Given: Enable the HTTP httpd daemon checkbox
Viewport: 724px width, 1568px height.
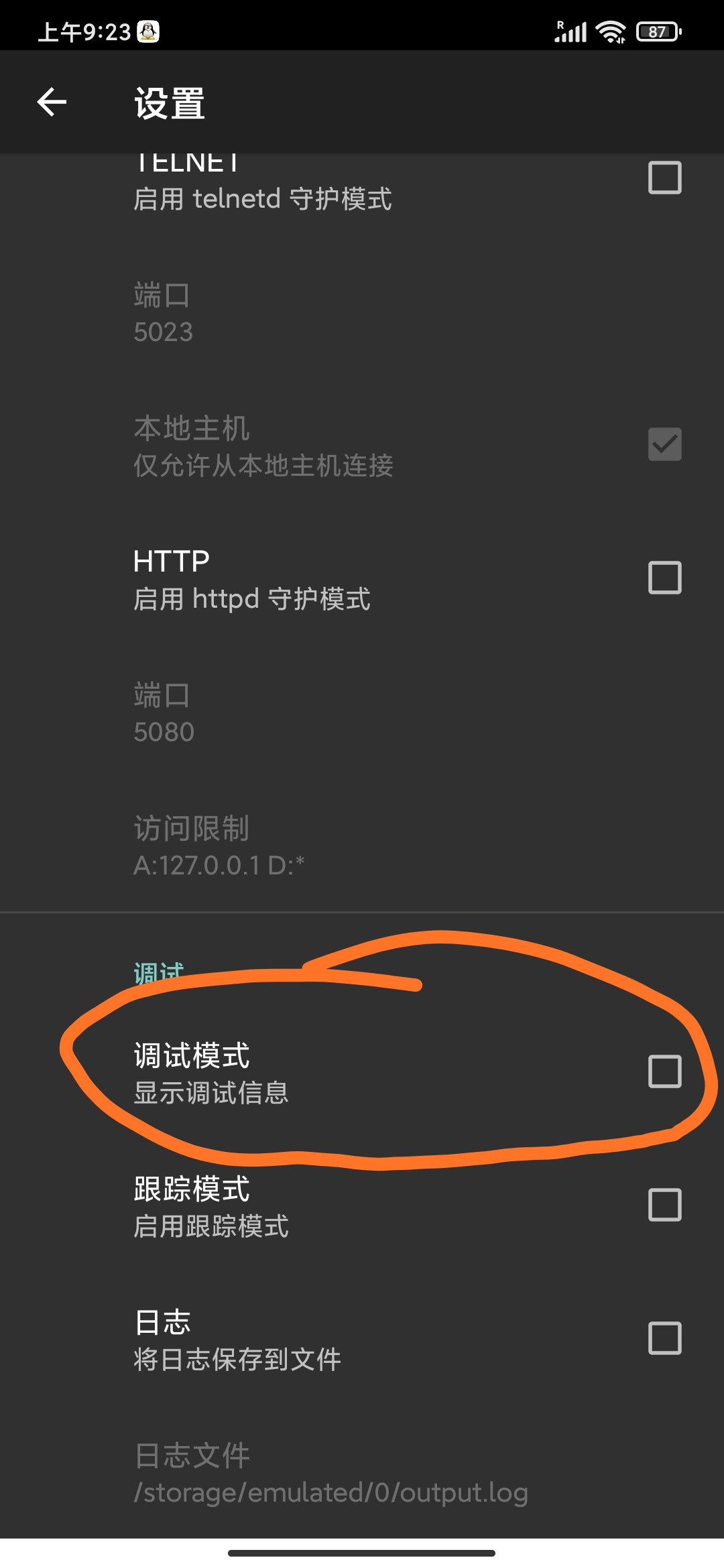Looking at the screenshot, I should (x=664, y=578).
